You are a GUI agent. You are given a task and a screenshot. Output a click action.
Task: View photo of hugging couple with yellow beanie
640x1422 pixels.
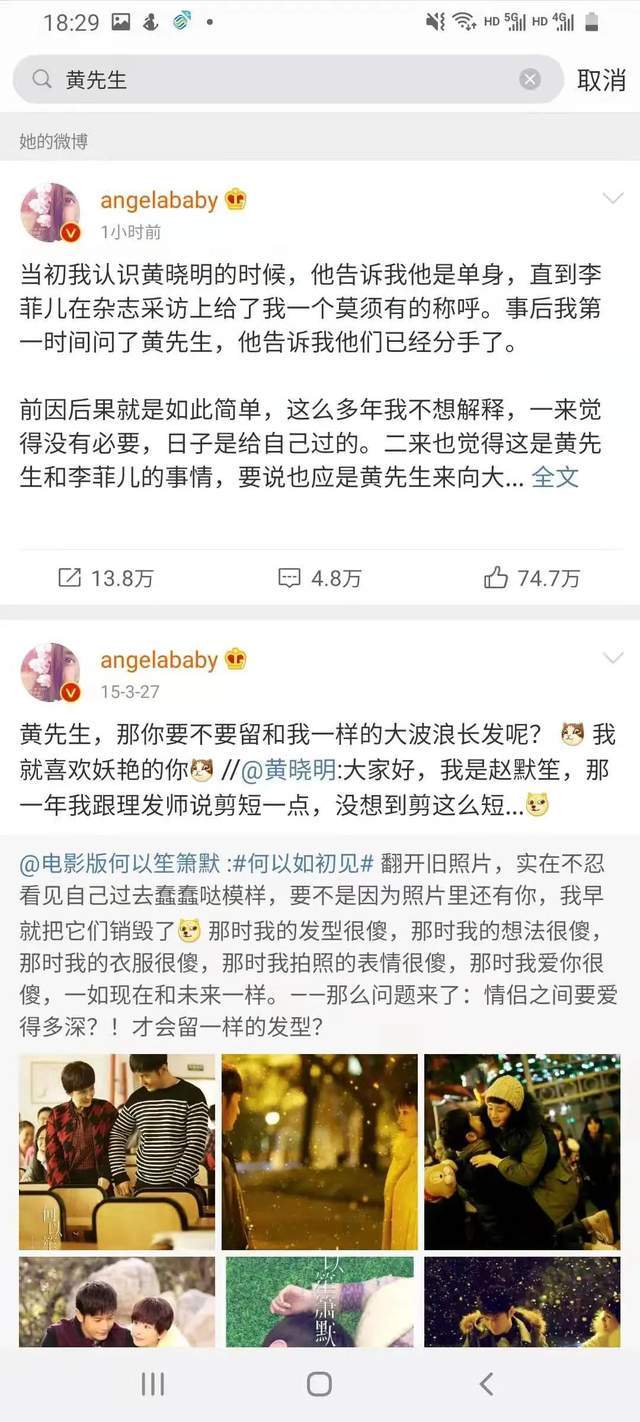pos(522,1151)
